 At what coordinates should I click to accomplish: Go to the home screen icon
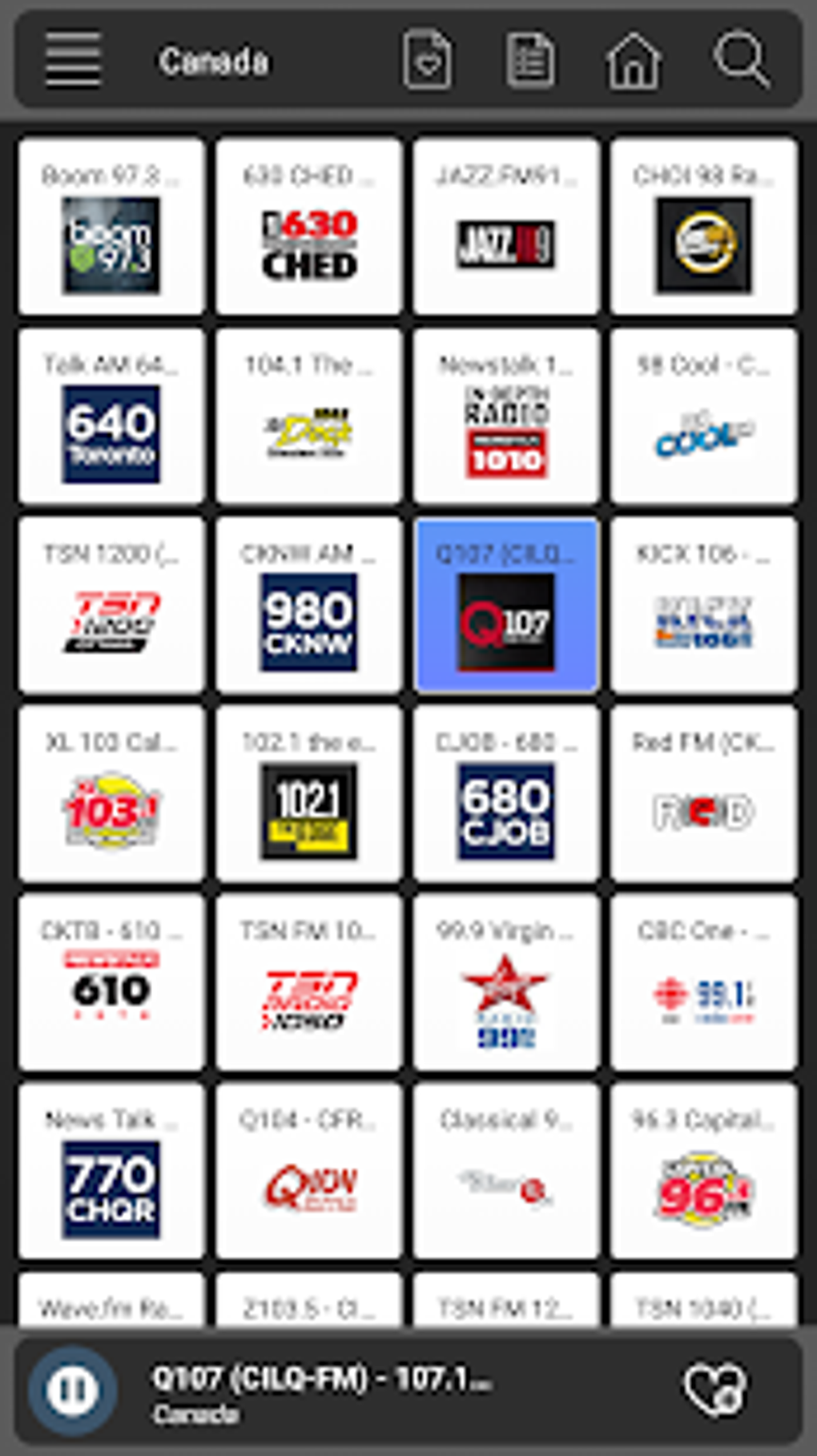click(x=634, y=60)
